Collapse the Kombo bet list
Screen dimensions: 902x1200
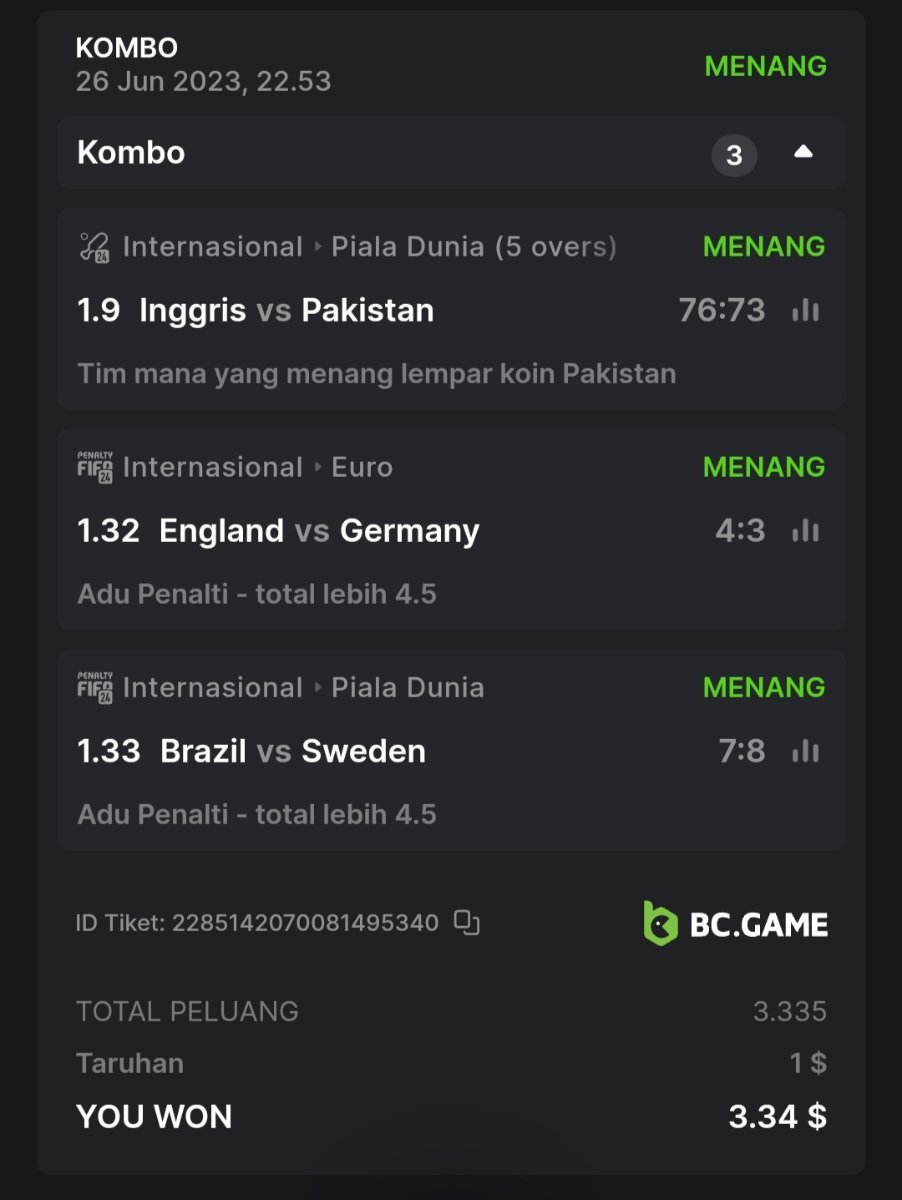803,153
